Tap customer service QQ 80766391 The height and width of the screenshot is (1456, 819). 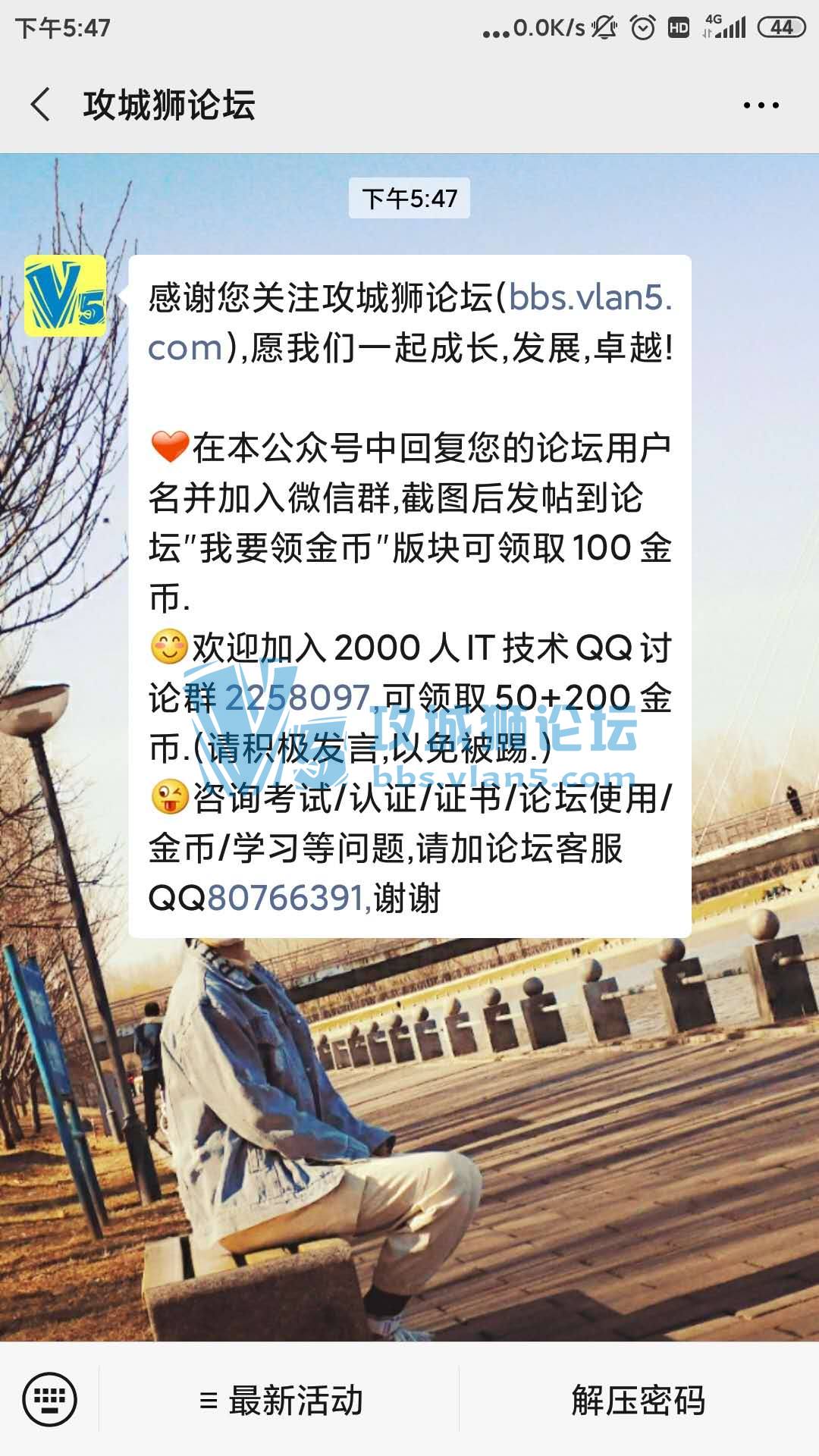[x=287, y=899]
